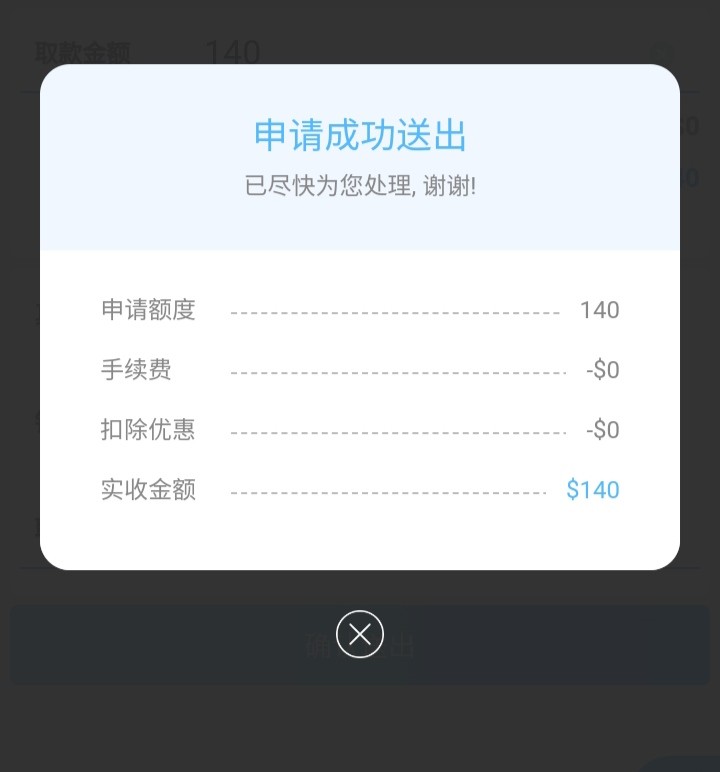Screen dimensions: 720x772
Task: Close the 申请成功送出 dialog
Action: pos(360,634)
